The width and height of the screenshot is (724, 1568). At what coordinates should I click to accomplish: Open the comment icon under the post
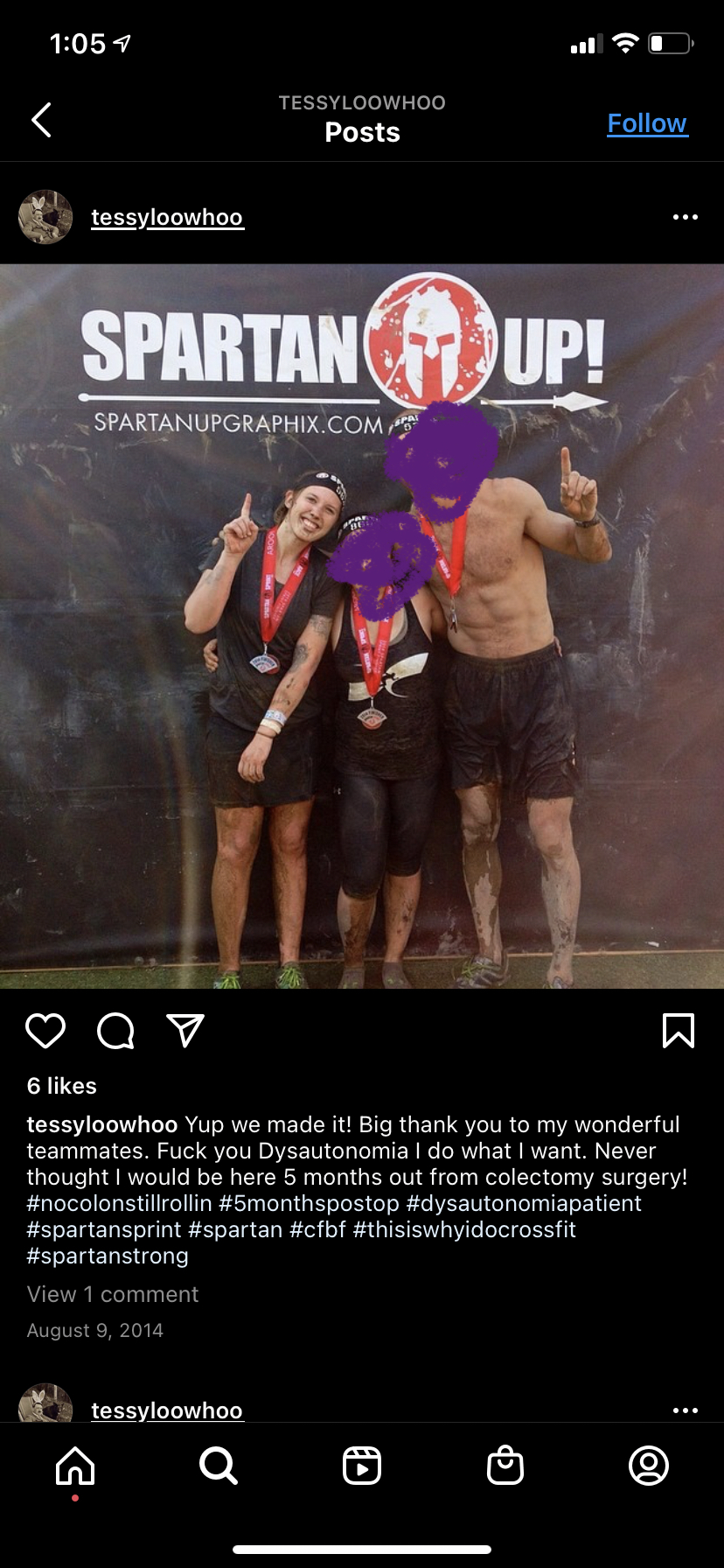pos(115,1031)
